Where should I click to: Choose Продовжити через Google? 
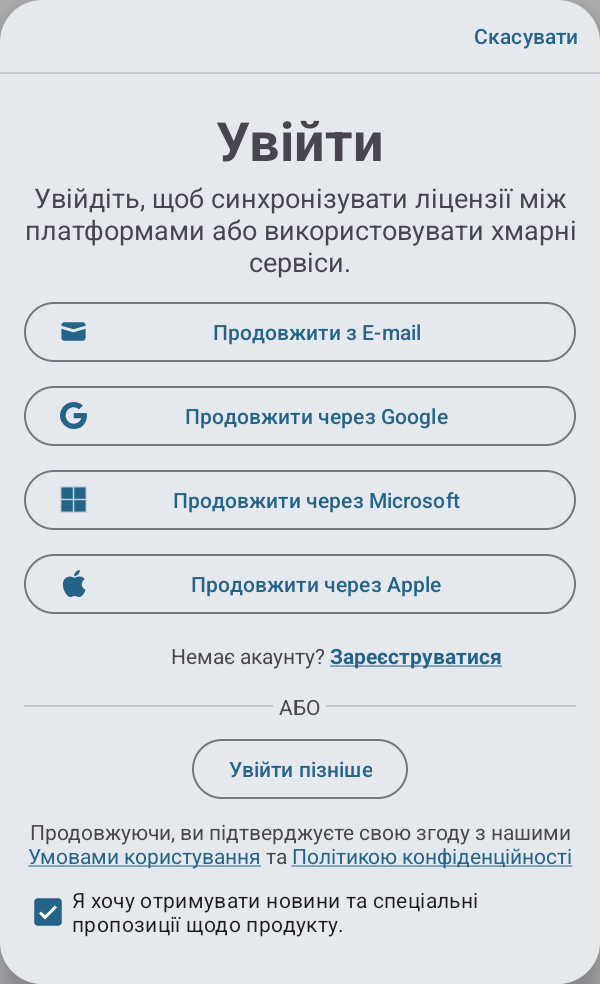pyautogui.click(x=300, y=416)
